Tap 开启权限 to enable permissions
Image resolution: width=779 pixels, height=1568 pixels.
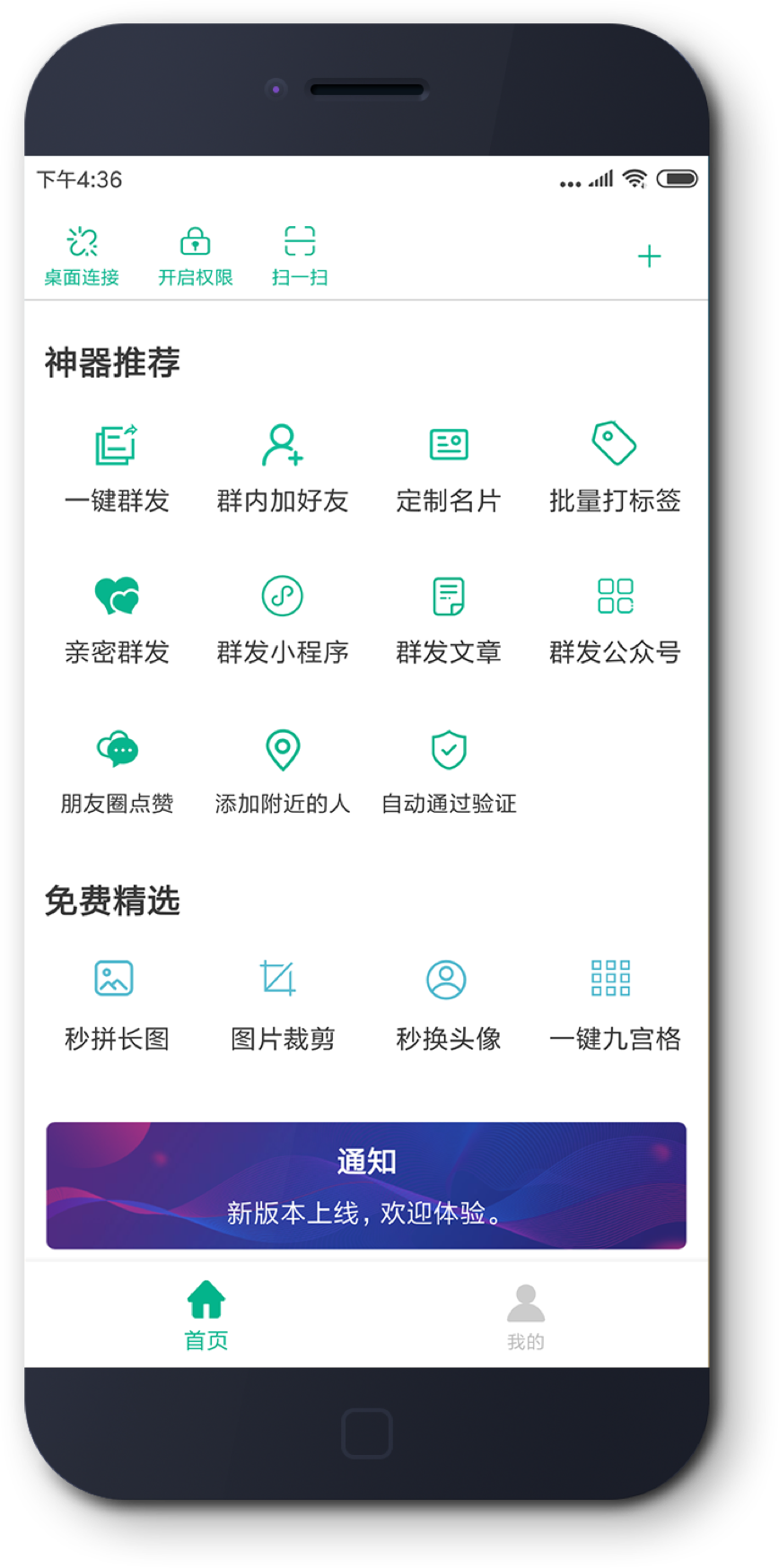tap(196, 257)
